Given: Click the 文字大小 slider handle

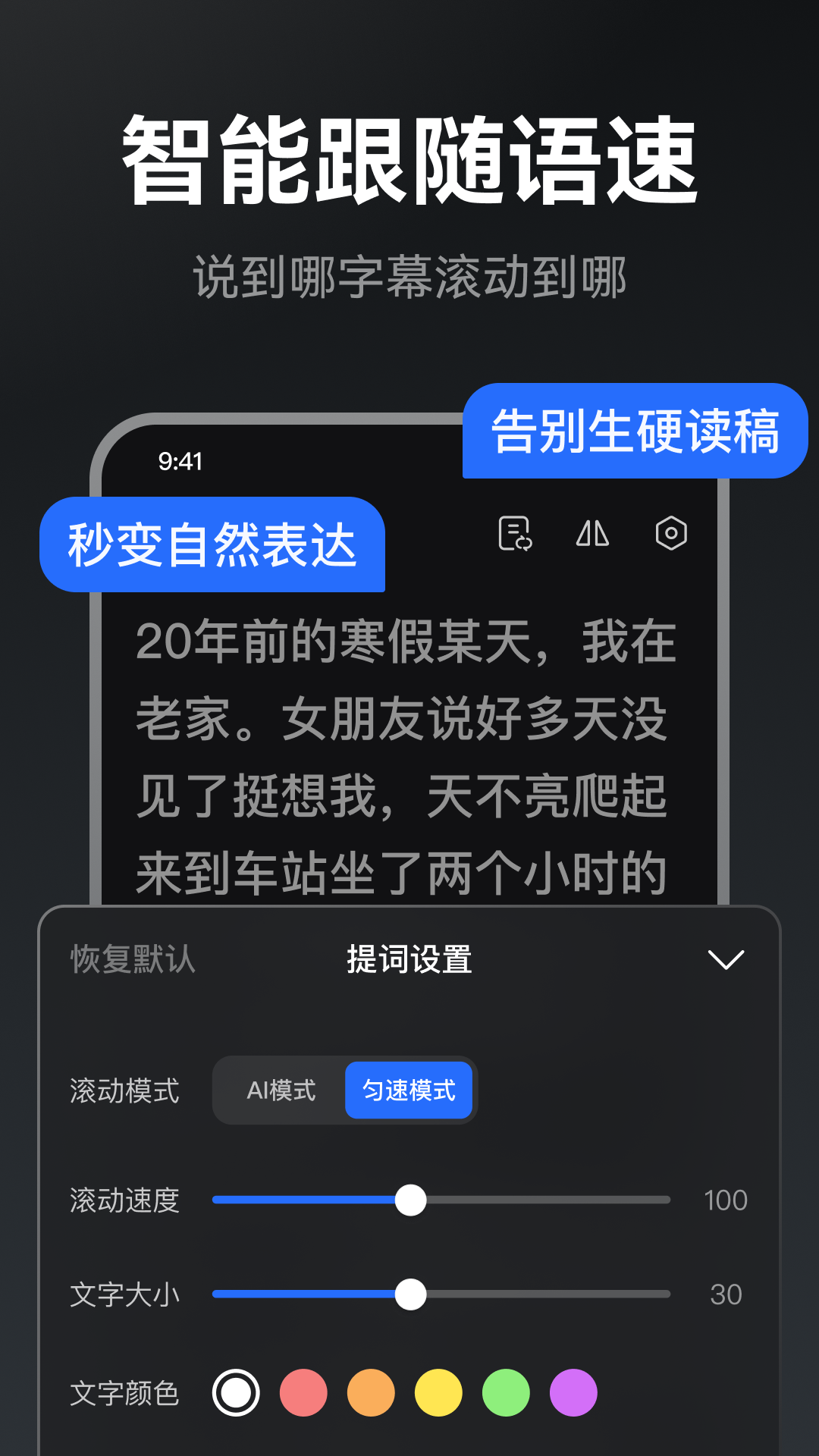Looking at the screenshot, I should coord(413,1293).
